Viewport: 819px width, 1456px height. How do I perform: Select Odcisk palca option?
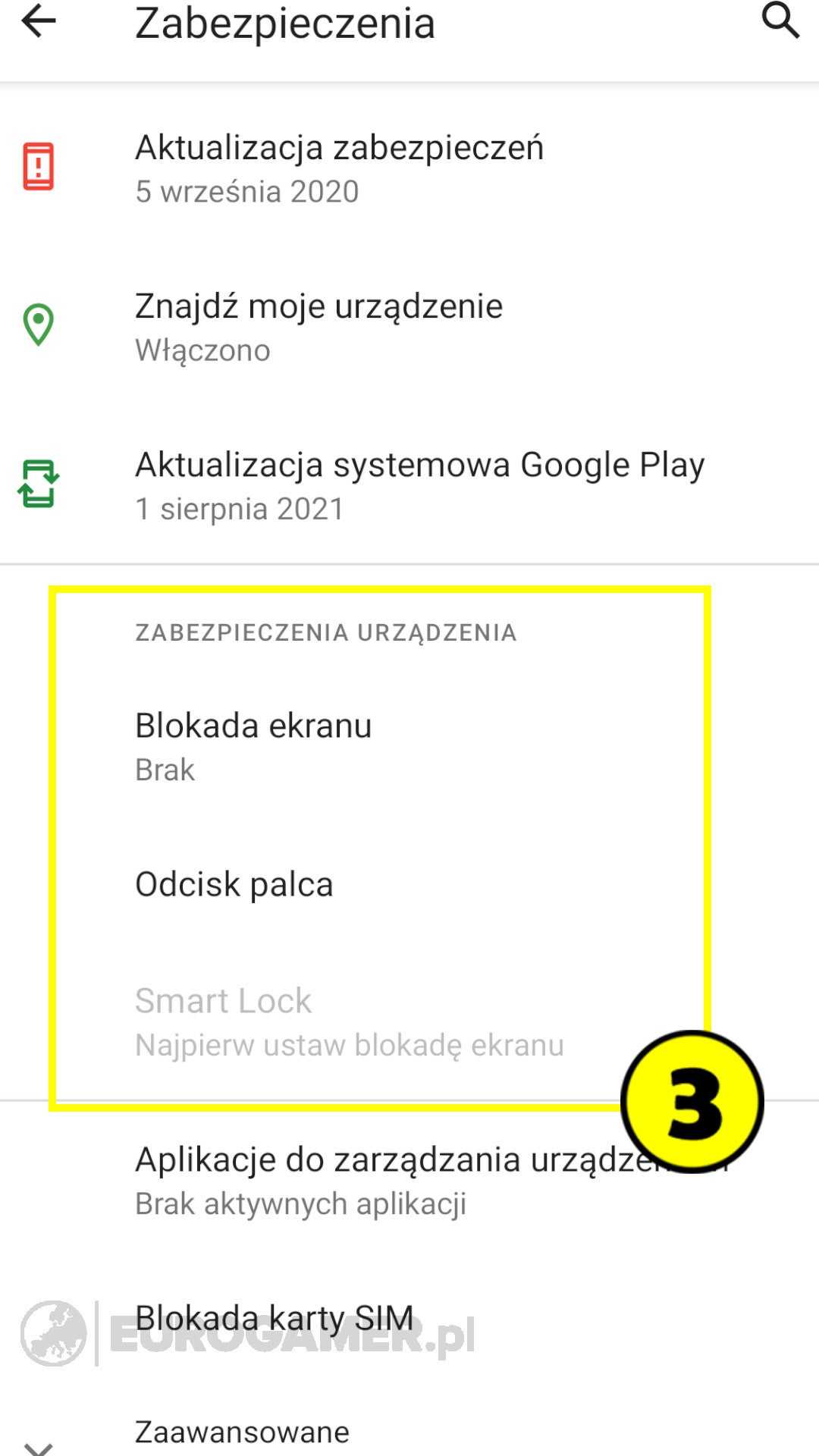[234, 884]
